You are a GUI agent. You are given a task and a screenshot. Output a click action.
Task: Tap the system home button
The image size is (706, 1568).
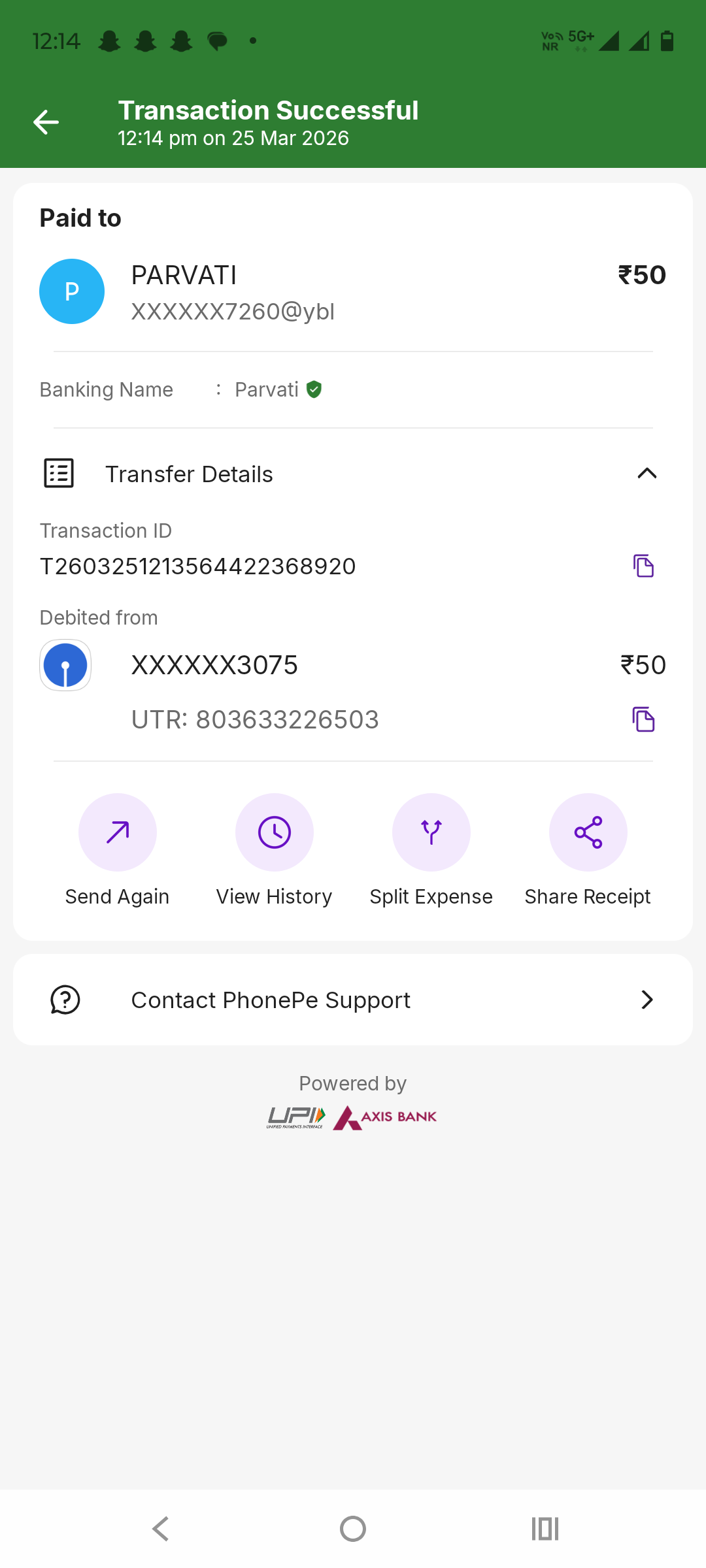(x=353, y=1529)
